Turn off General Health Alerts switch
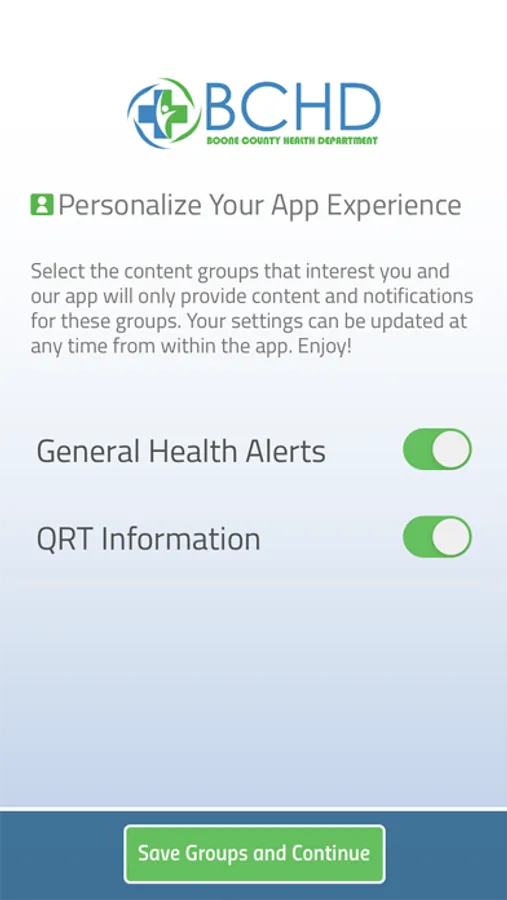 pos(437,449)
